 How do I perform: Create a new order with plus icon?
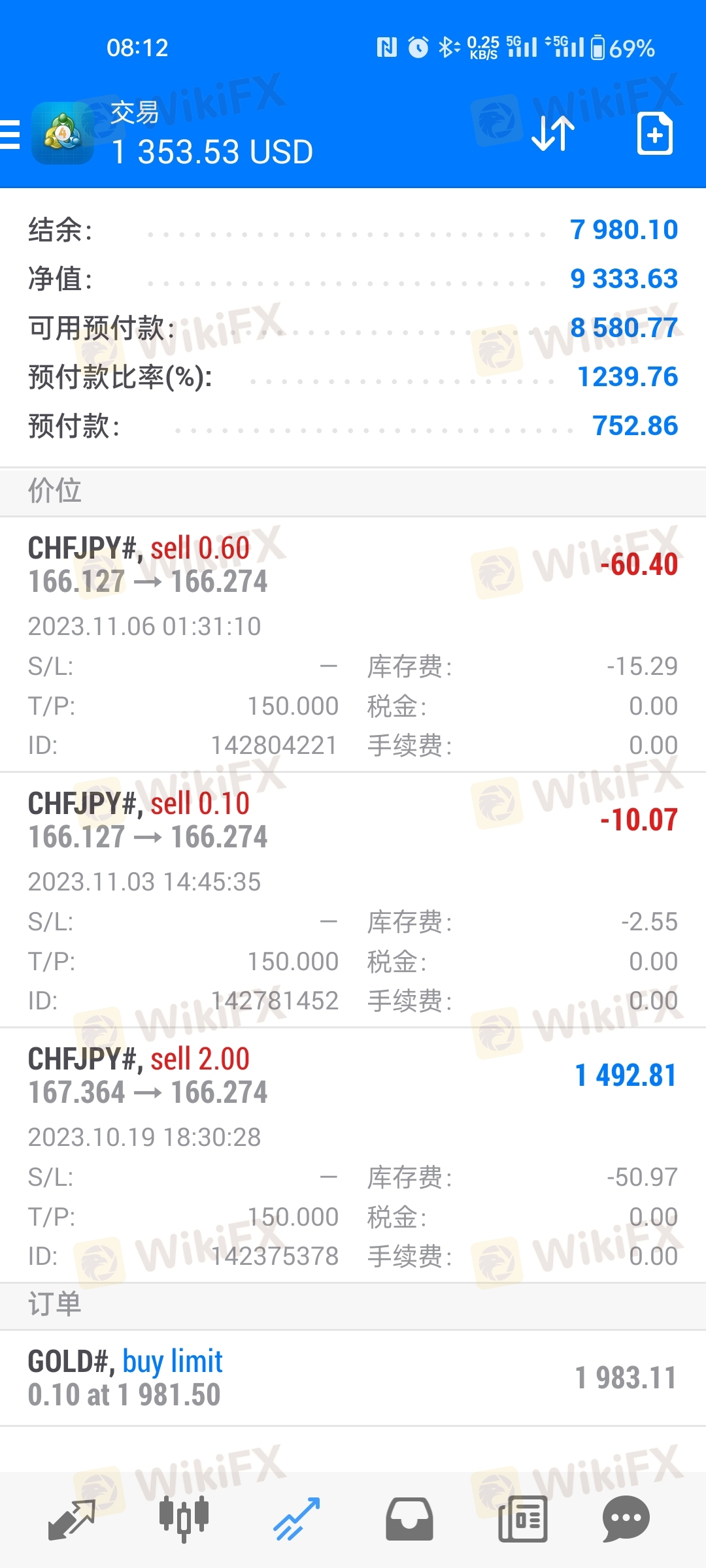655,134
